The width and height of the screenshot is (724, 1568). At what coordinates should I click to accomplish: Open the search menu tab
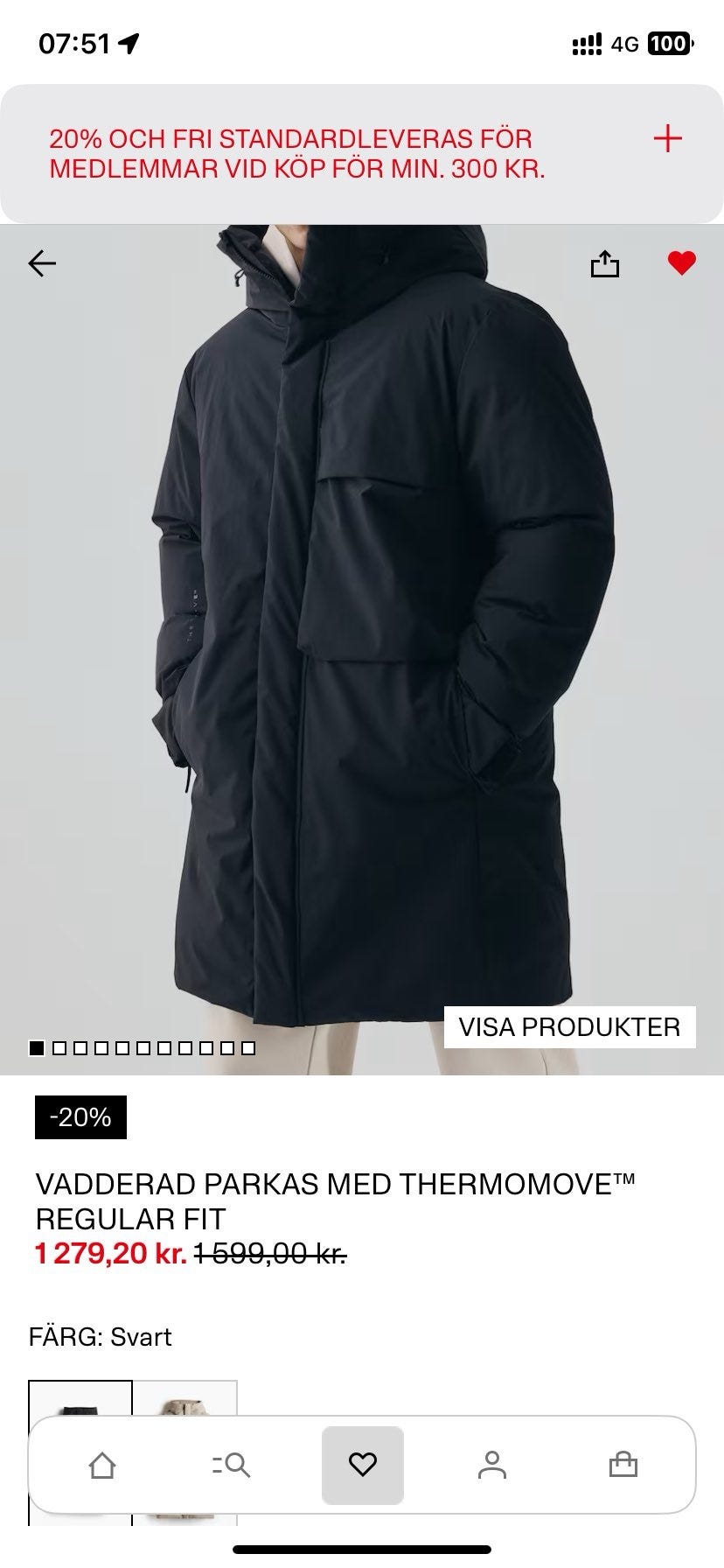click(232, 1465)
